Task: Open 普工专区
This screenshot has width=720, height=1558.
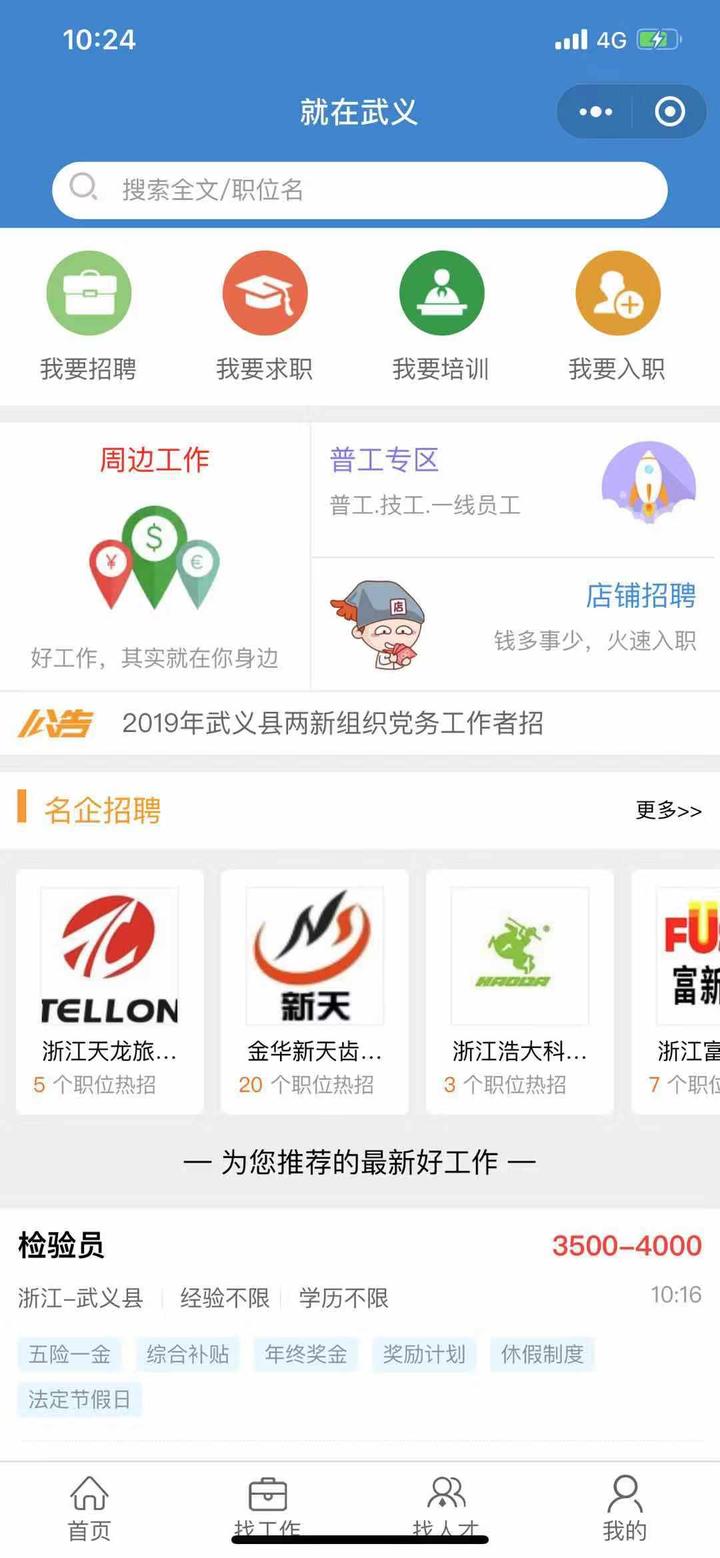Action: point(515,489)
